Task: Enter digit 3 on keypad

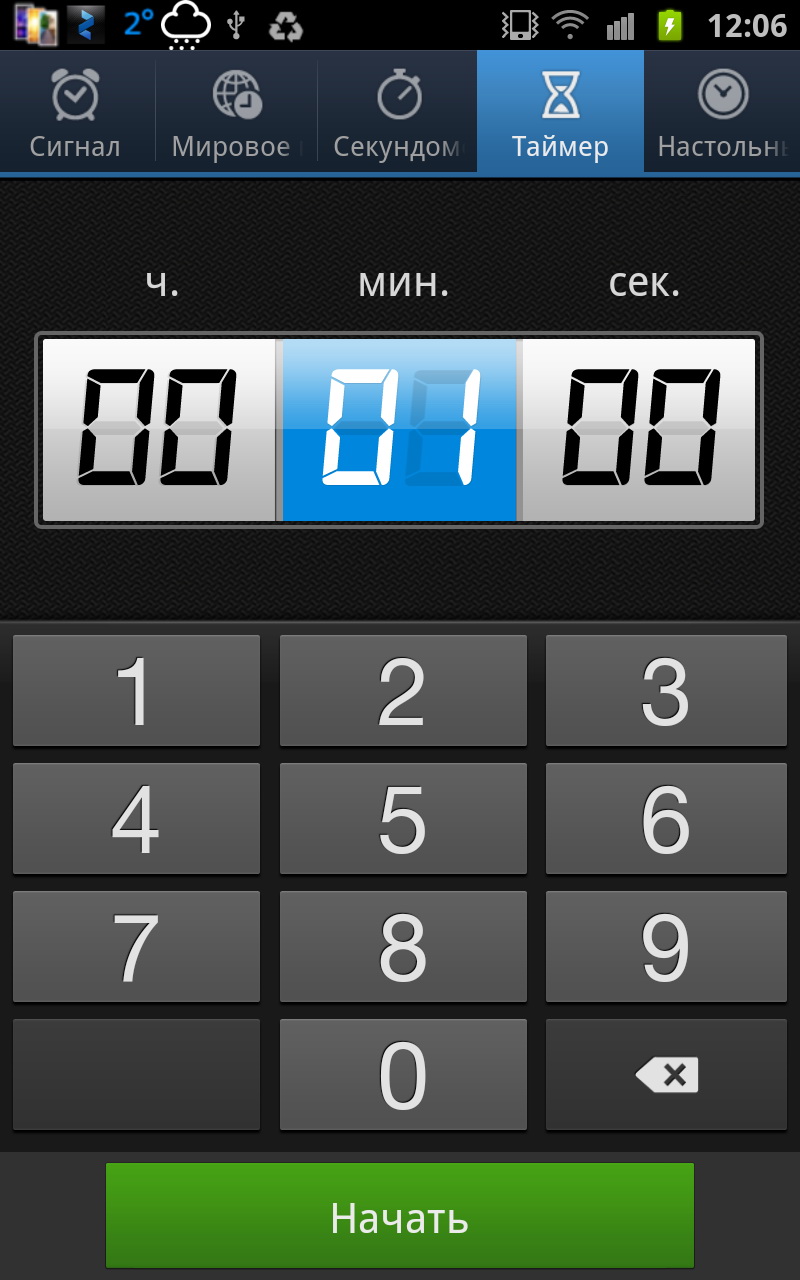Action: click(x=666, y=690)
